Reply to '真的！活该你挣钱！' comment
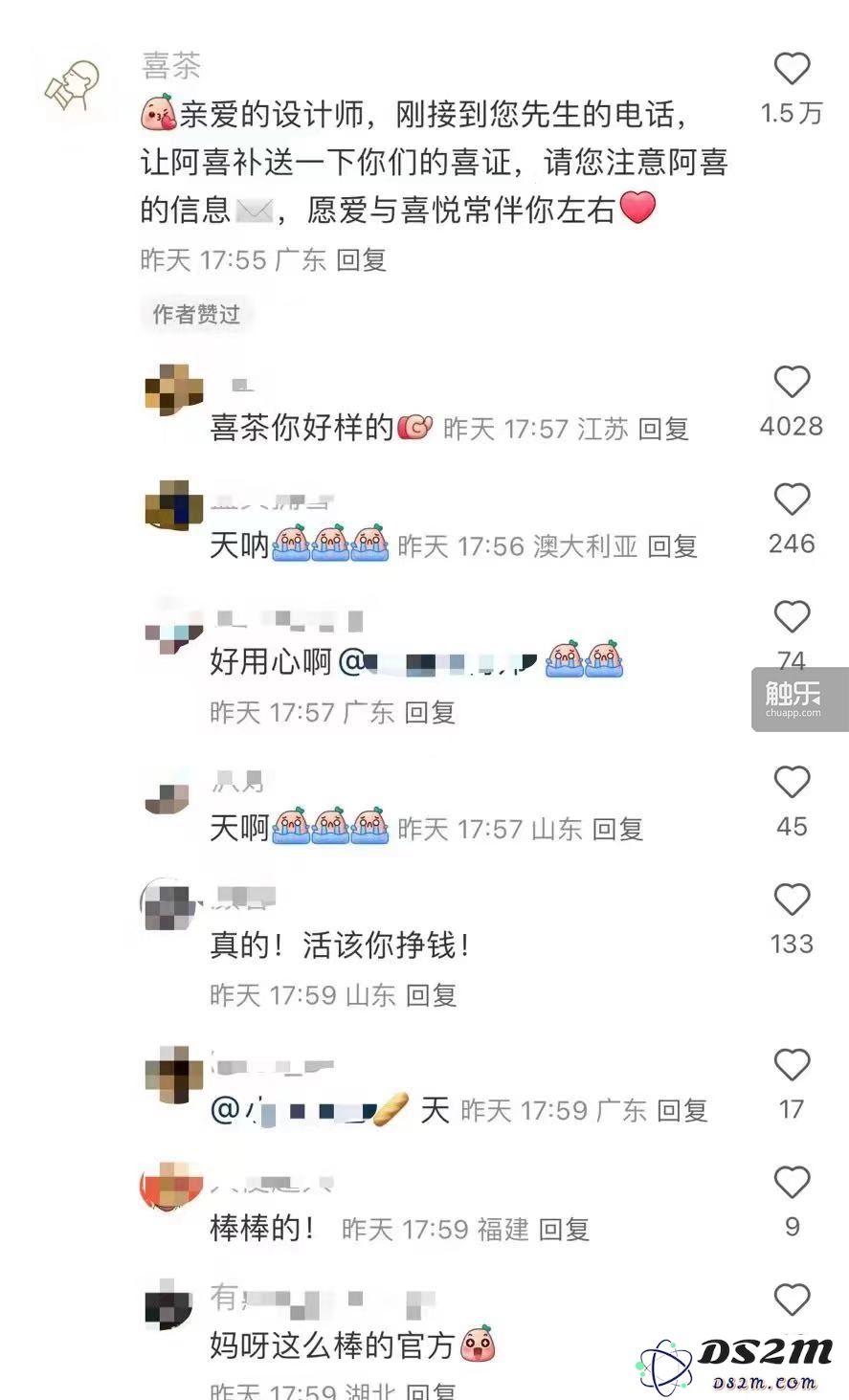 click(431, 995)
